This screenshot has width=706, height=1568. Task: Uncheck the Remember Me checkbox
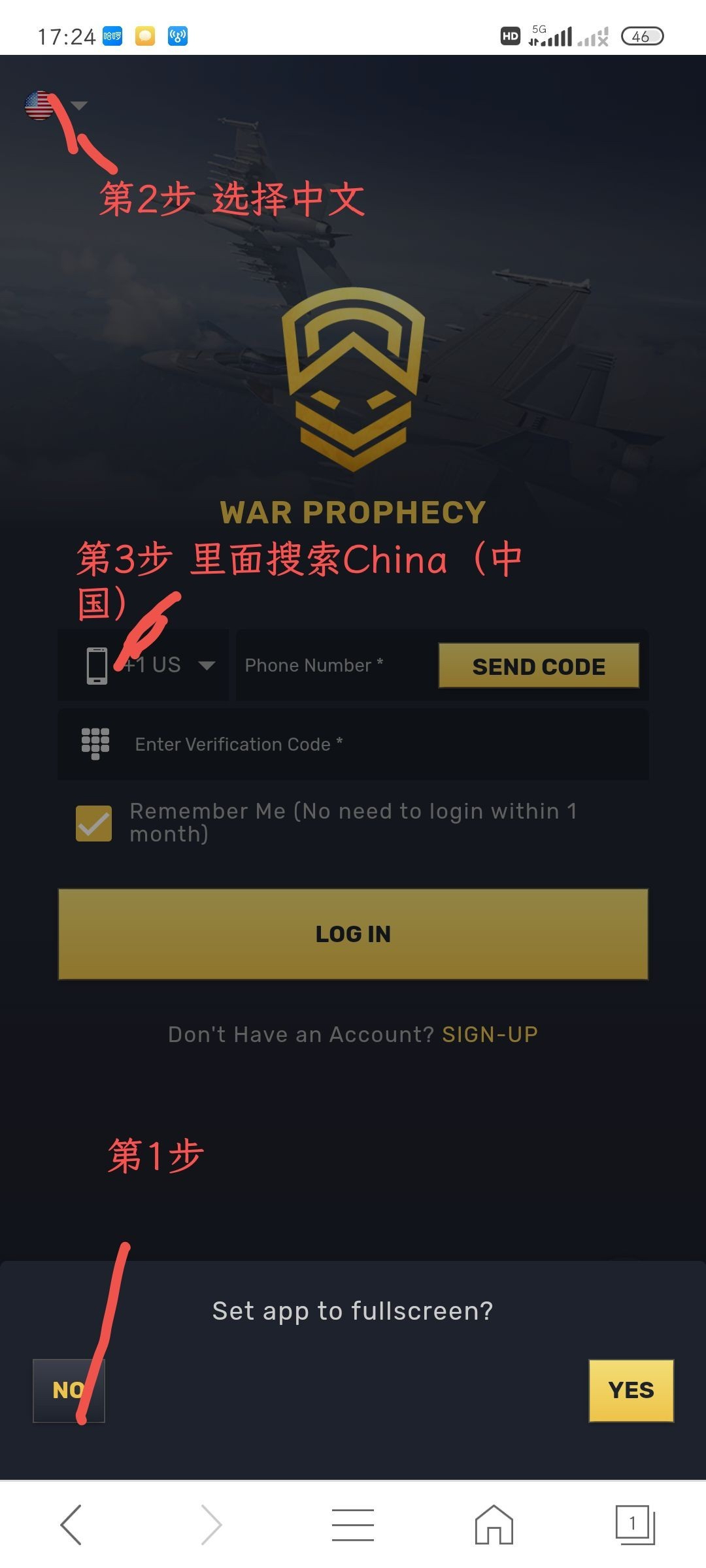coord(93,823)
